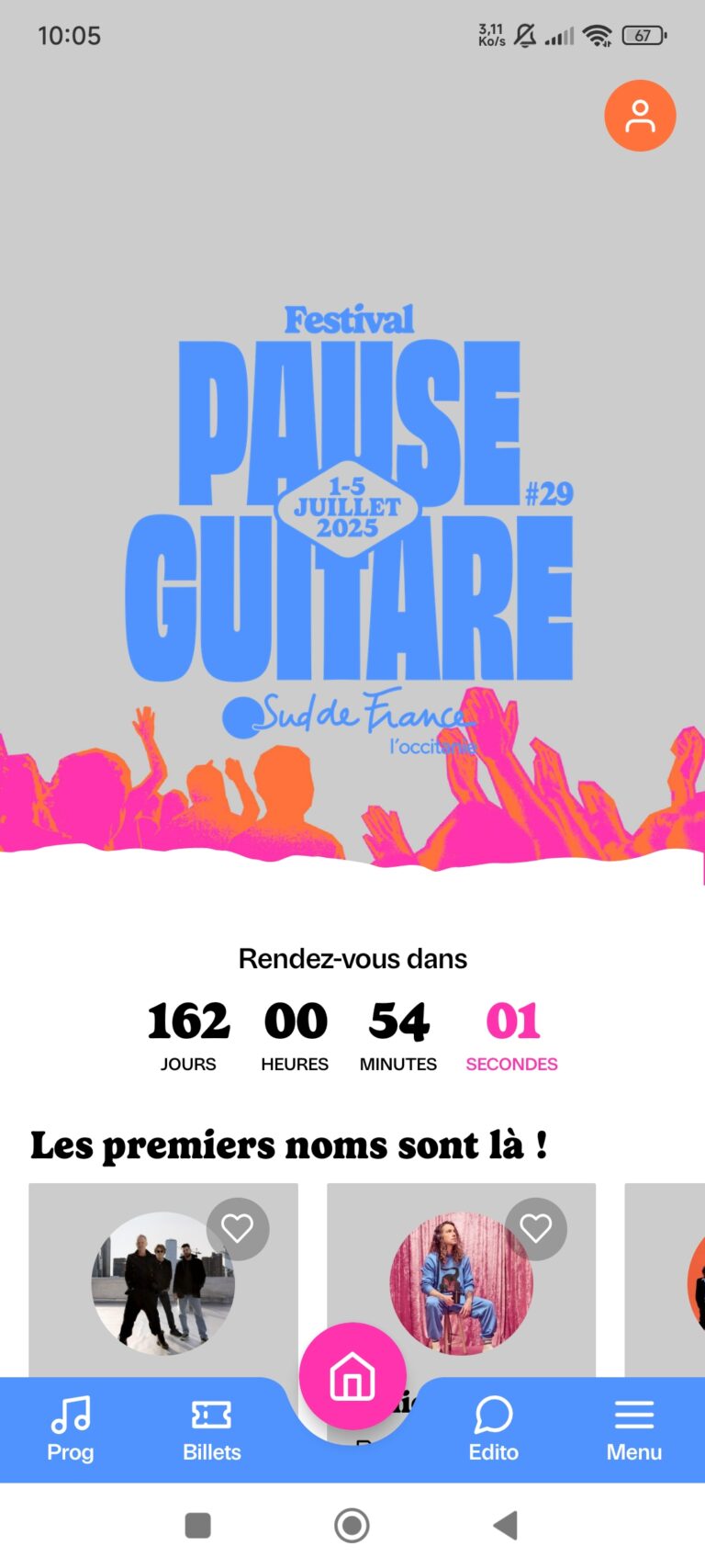Image resolution: width=705 pixels, height=1568 pixels.
Task: Open recent apps with the square button
Action: (x=198, y=1526)
